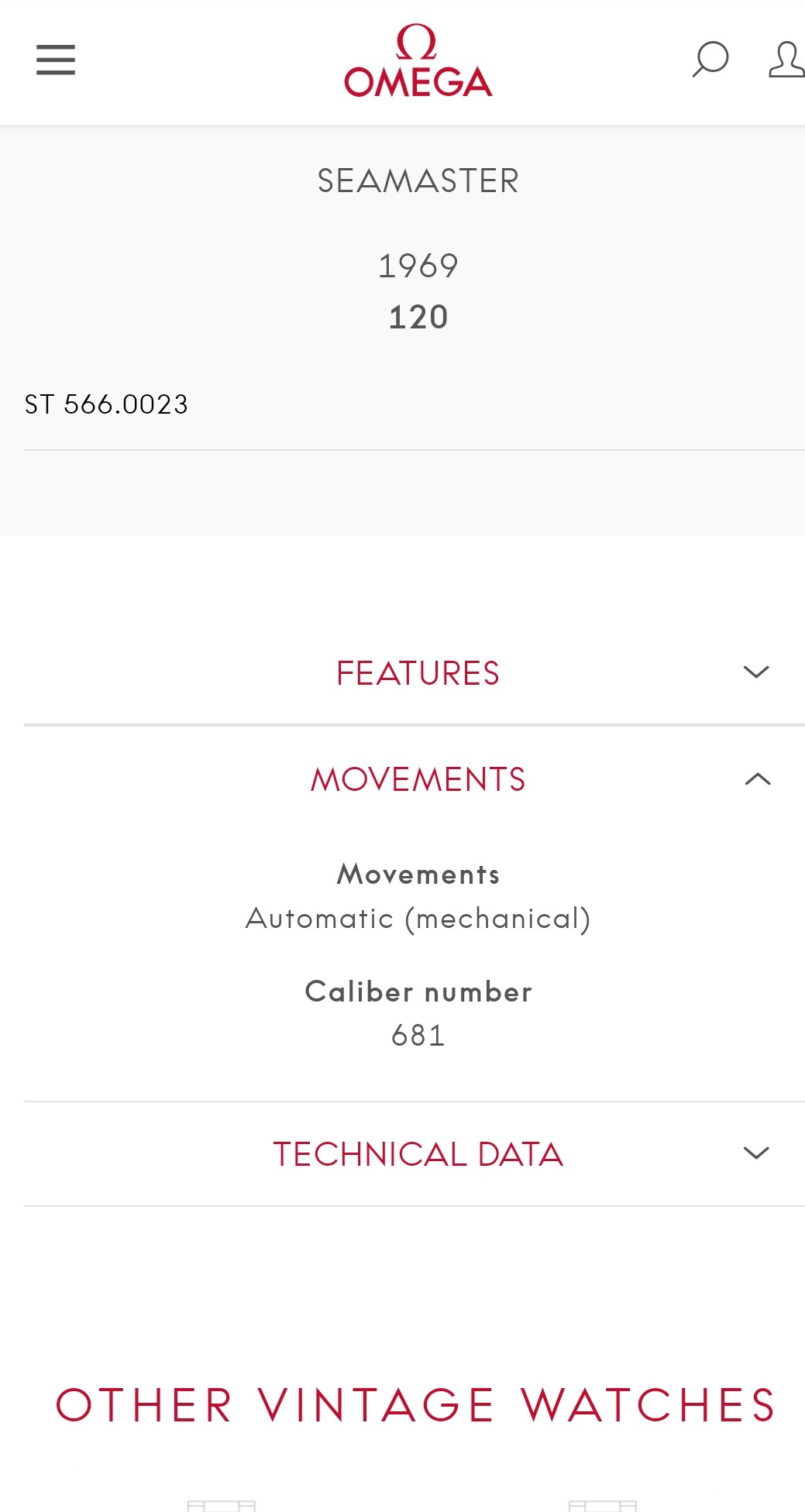805x1512 pixels.
Task: Expand the Features section
Action: pos(417,673)
